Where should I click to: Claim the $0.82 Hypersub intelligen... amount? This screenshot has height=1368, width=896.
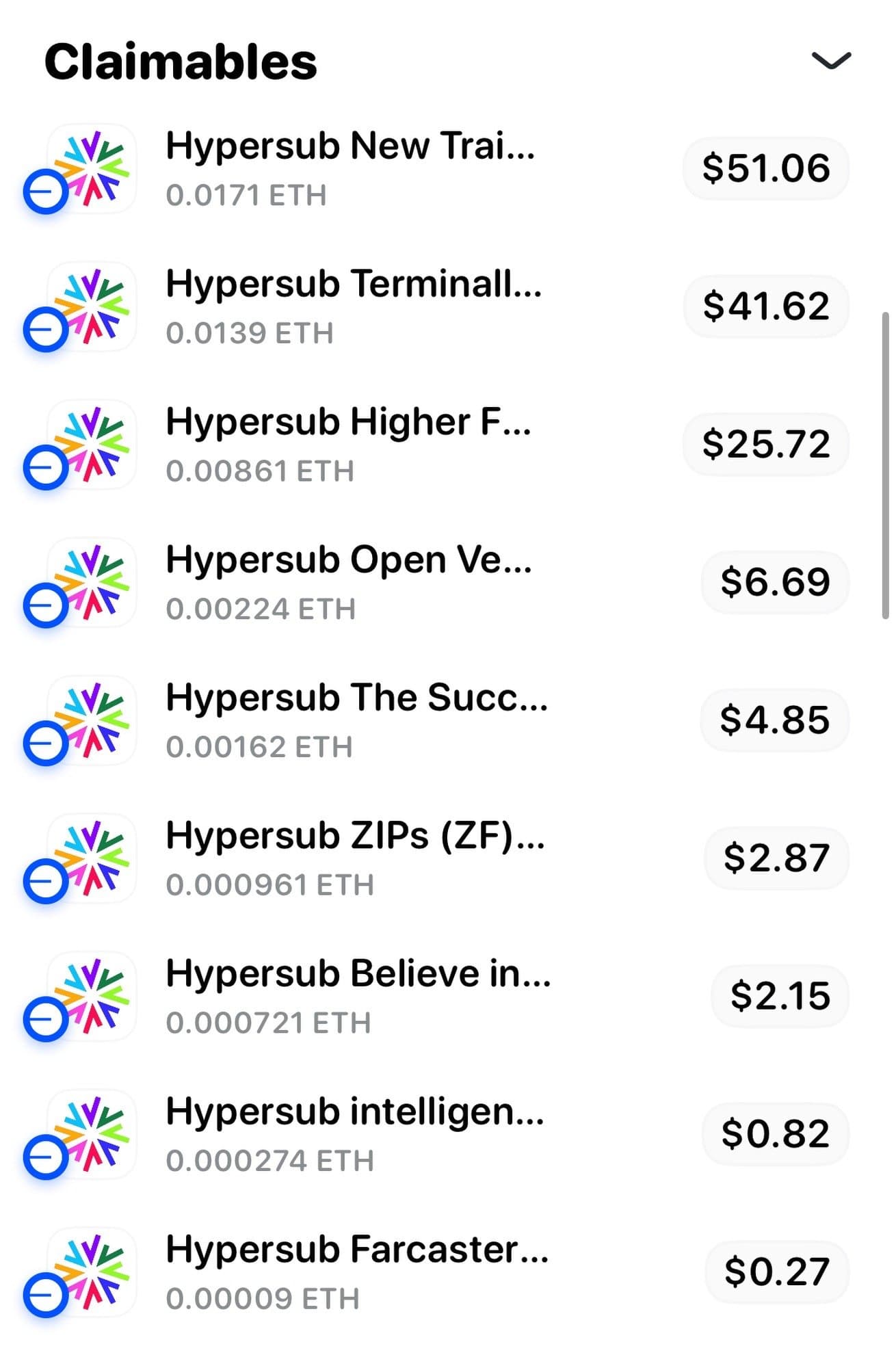(x=775, y=1133)
